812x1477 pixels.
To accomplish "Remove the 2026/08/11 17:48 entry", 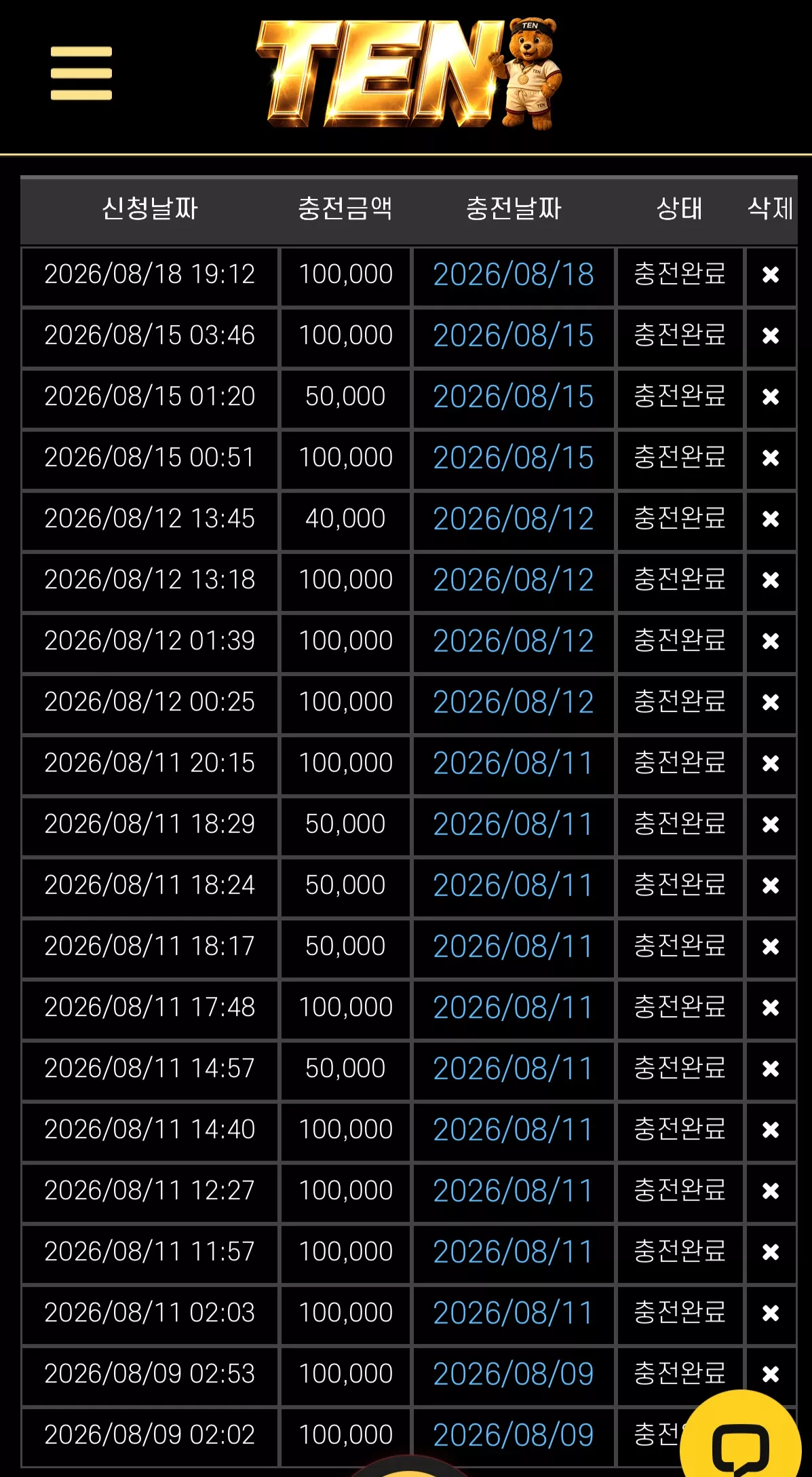I will (x=771, y=1008).
